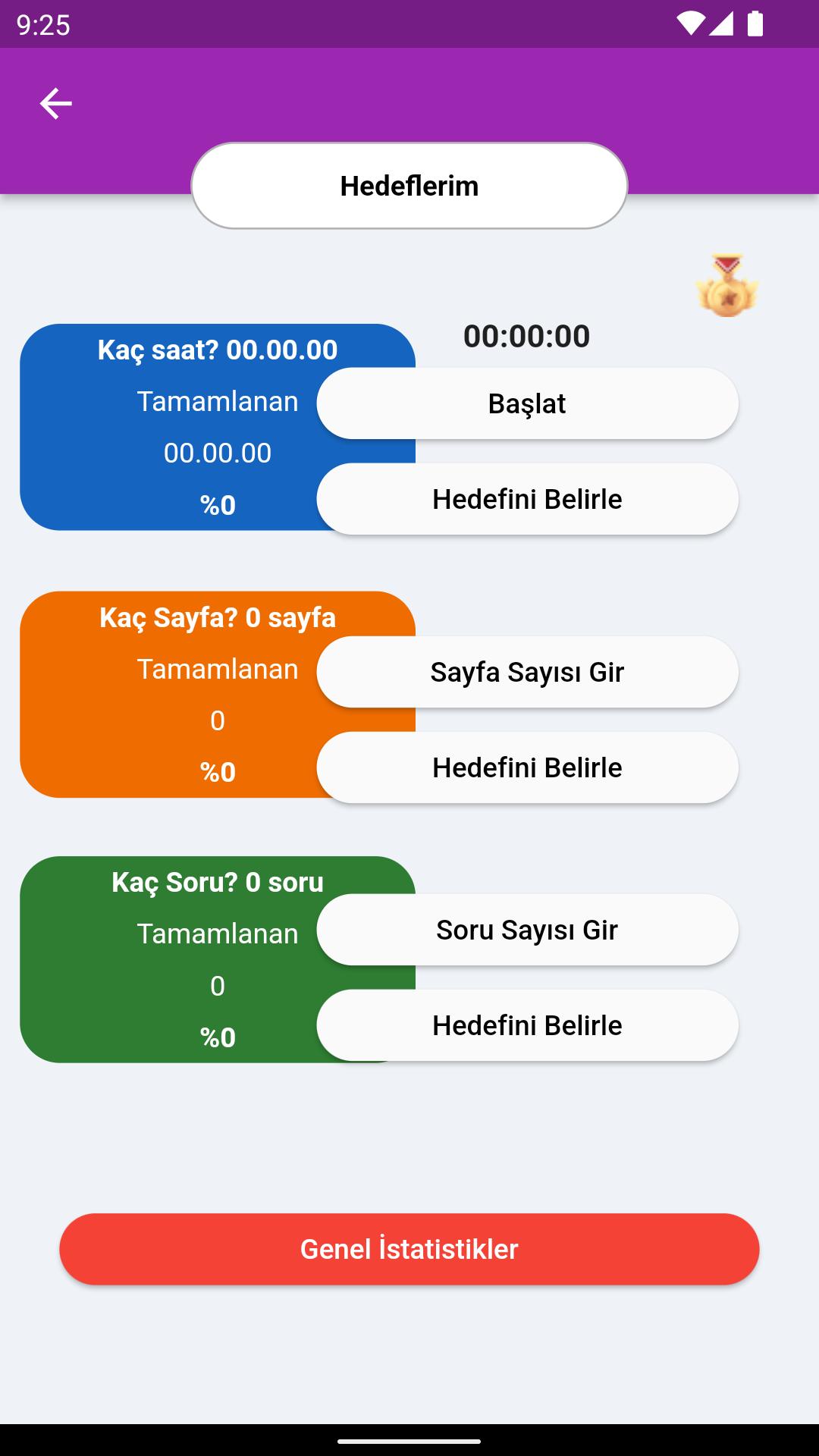Image resolution: width=819 pixels, height=1456 pixels.
Task: Go back using the arrow icon
Action: click(x=55, y=103)
